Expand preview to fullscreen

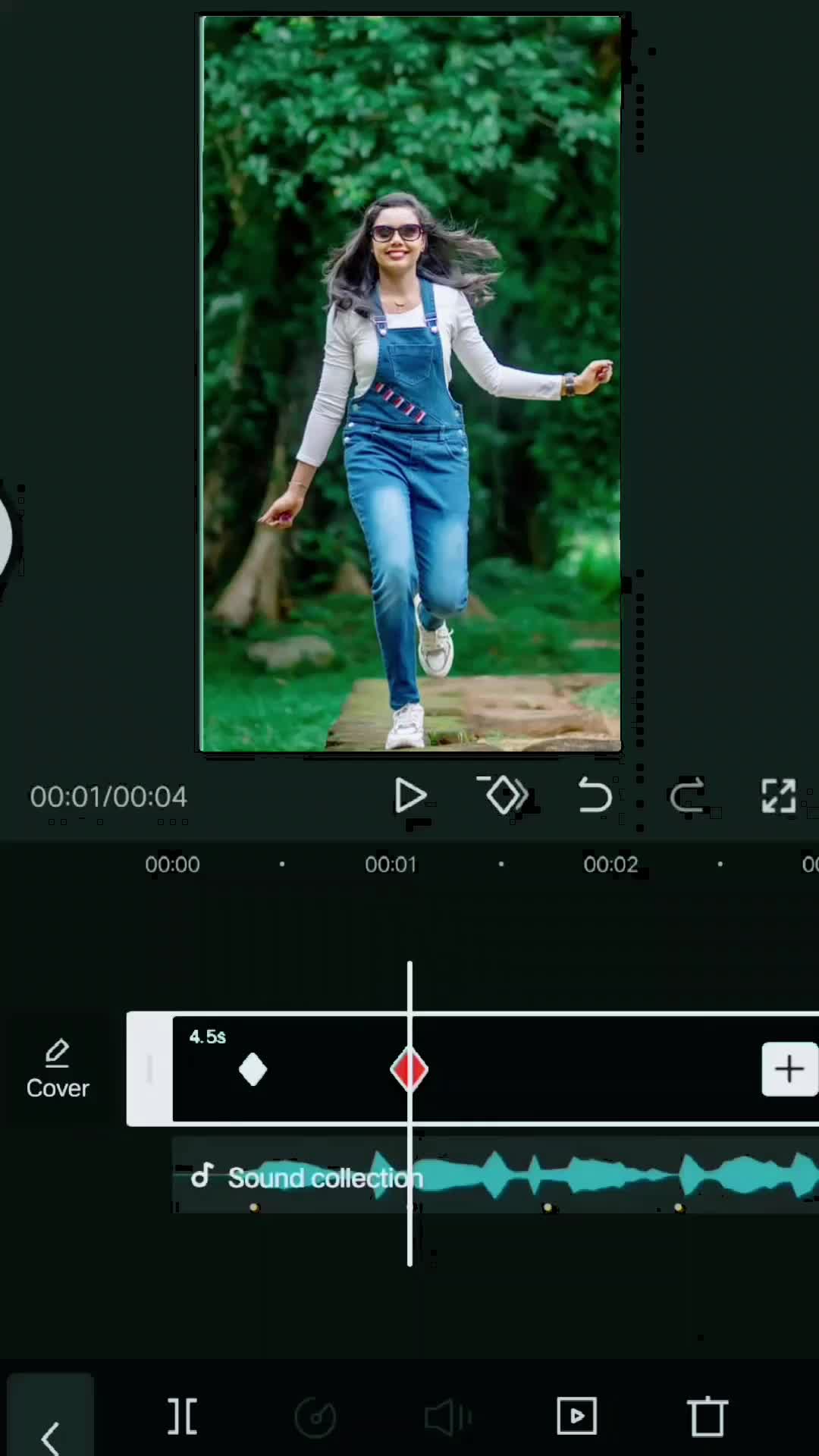click(x=779, y=796)
